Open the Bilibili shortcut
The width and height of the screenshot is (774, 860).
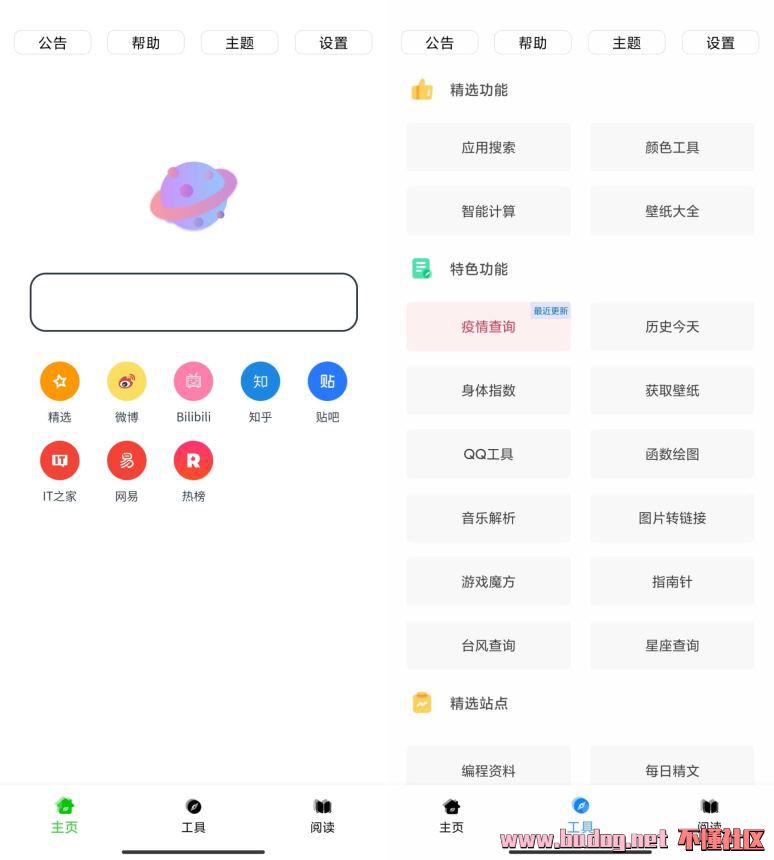click(x=193, y=382)
